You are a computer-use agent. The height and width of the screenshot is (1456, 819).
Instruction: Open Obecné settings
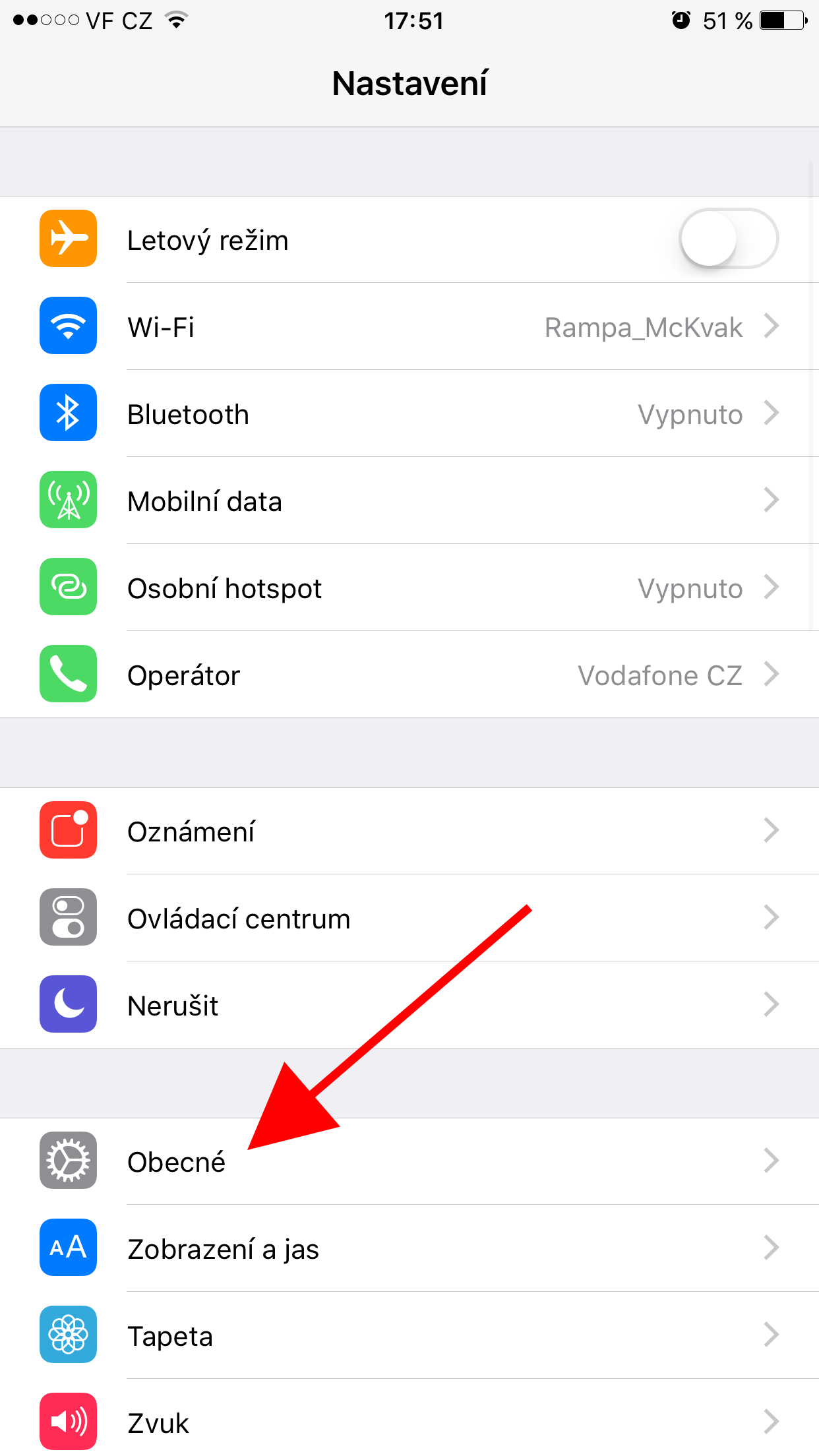409,1161
